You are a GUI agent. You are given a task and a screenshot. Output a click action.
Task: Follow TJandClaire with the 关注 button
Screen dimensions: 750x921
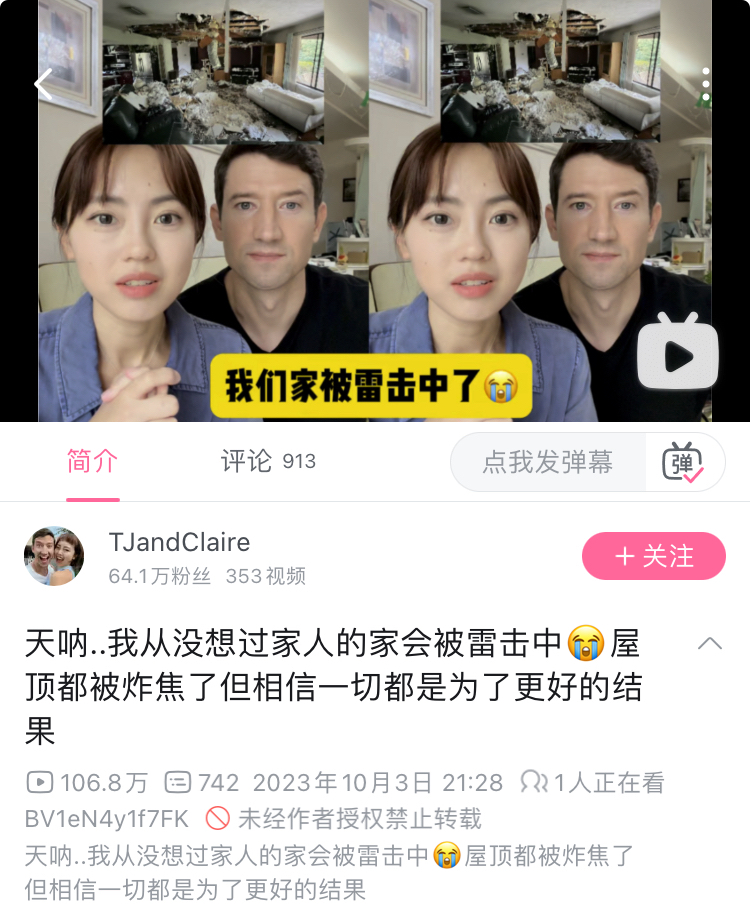654,556
